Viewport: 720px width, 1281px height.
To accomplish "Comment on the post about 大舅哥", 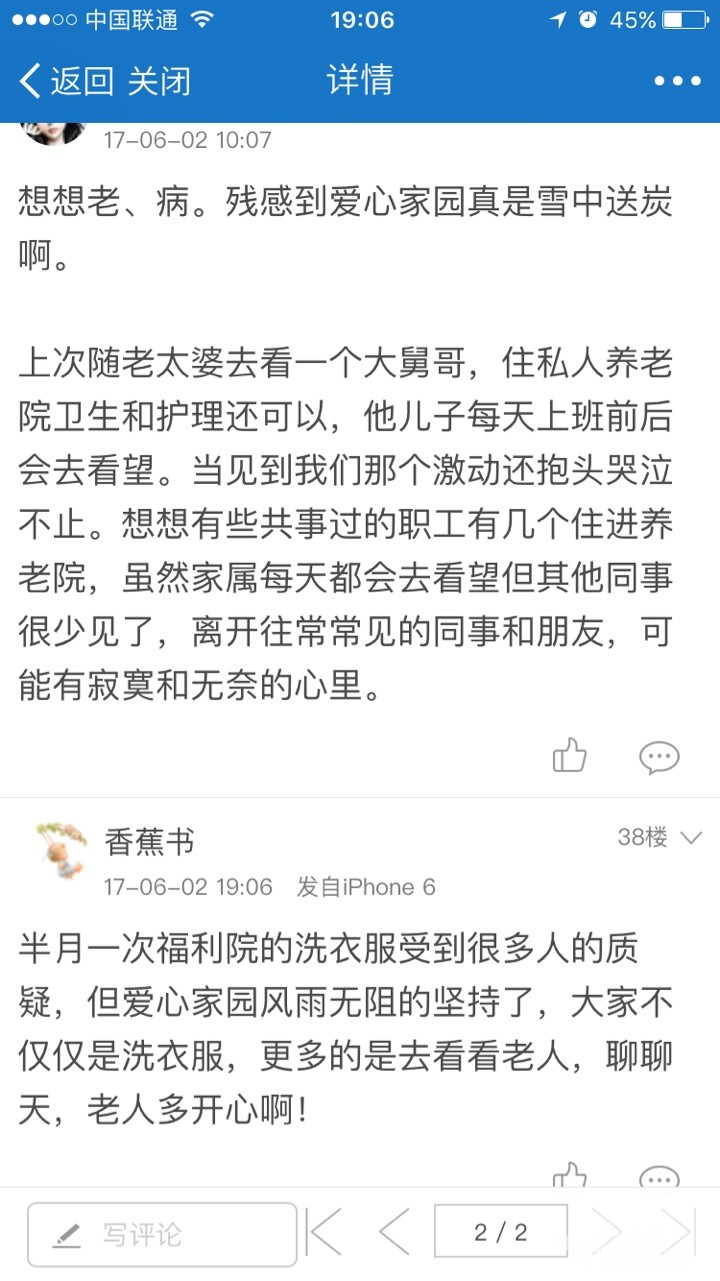I will click(659, 756).
